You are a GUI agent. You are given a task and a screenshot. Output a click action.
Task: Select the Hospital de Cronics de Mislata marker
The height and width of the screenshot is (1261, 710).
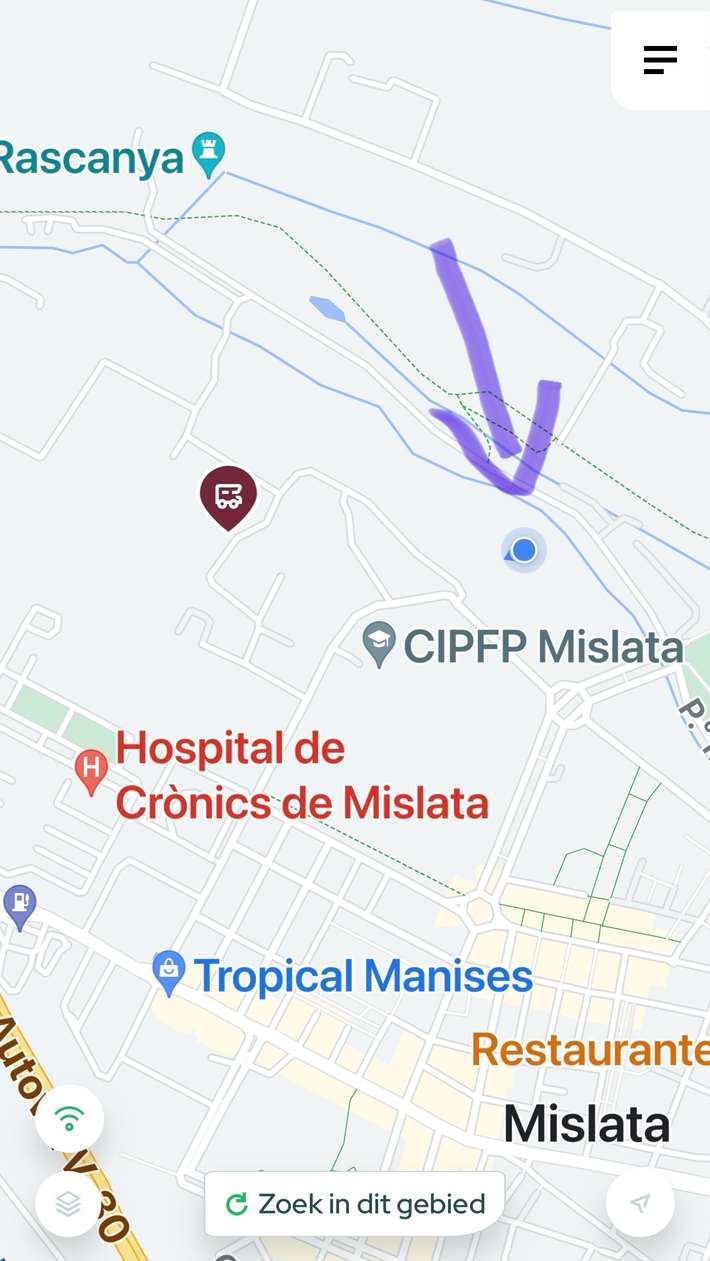click(91, 770)
